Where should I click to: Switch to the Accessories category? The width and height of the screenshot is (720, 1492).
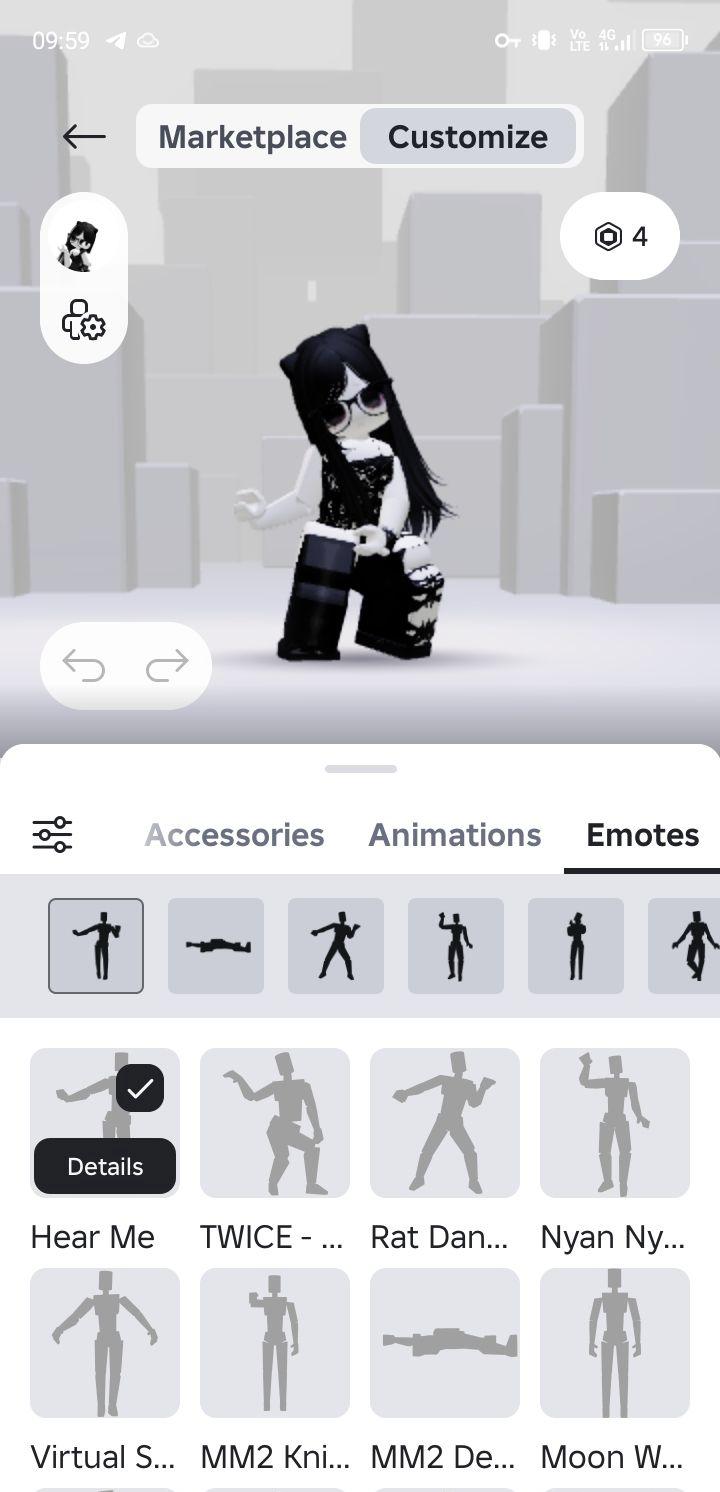click(x=234, y=834)
